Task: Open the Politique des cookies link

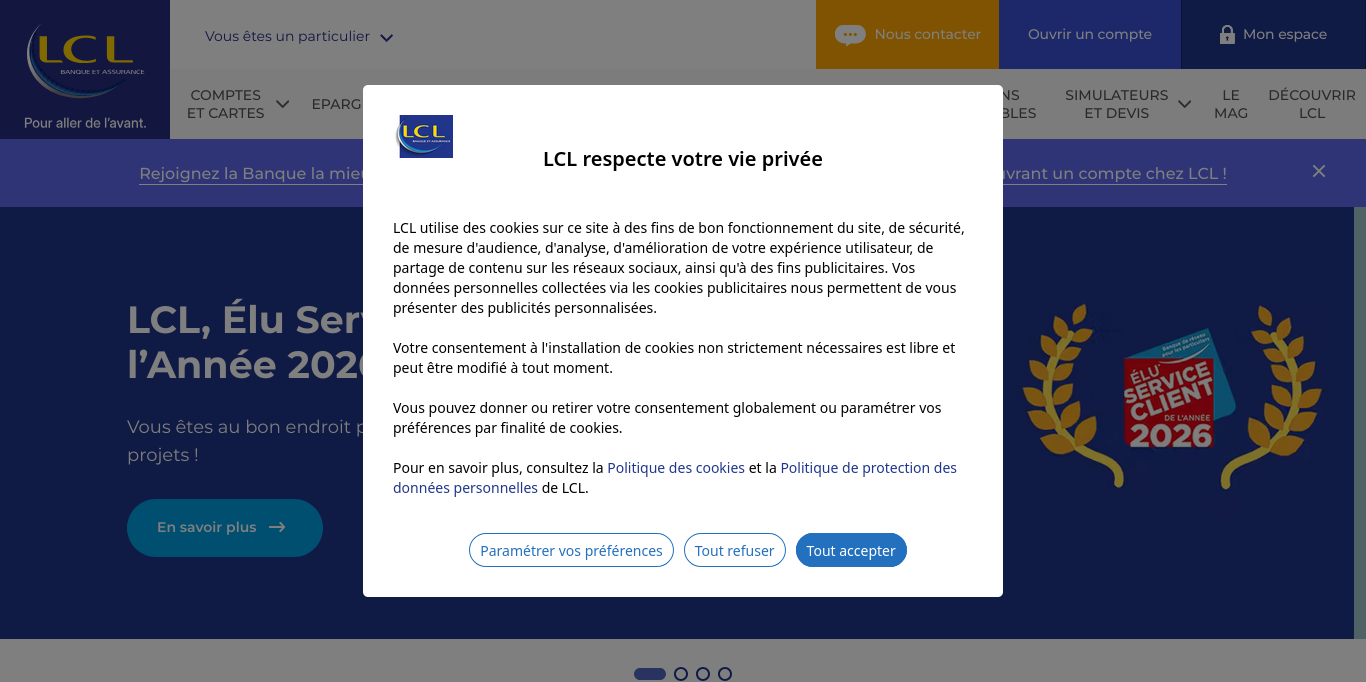Action: pyautogui.click(x=676, y=468)
